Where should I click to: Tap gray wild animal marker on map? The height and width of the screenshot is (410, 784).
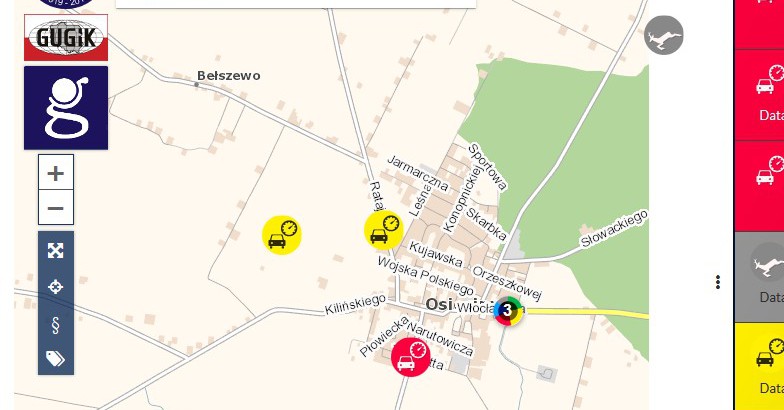point(663,36)
